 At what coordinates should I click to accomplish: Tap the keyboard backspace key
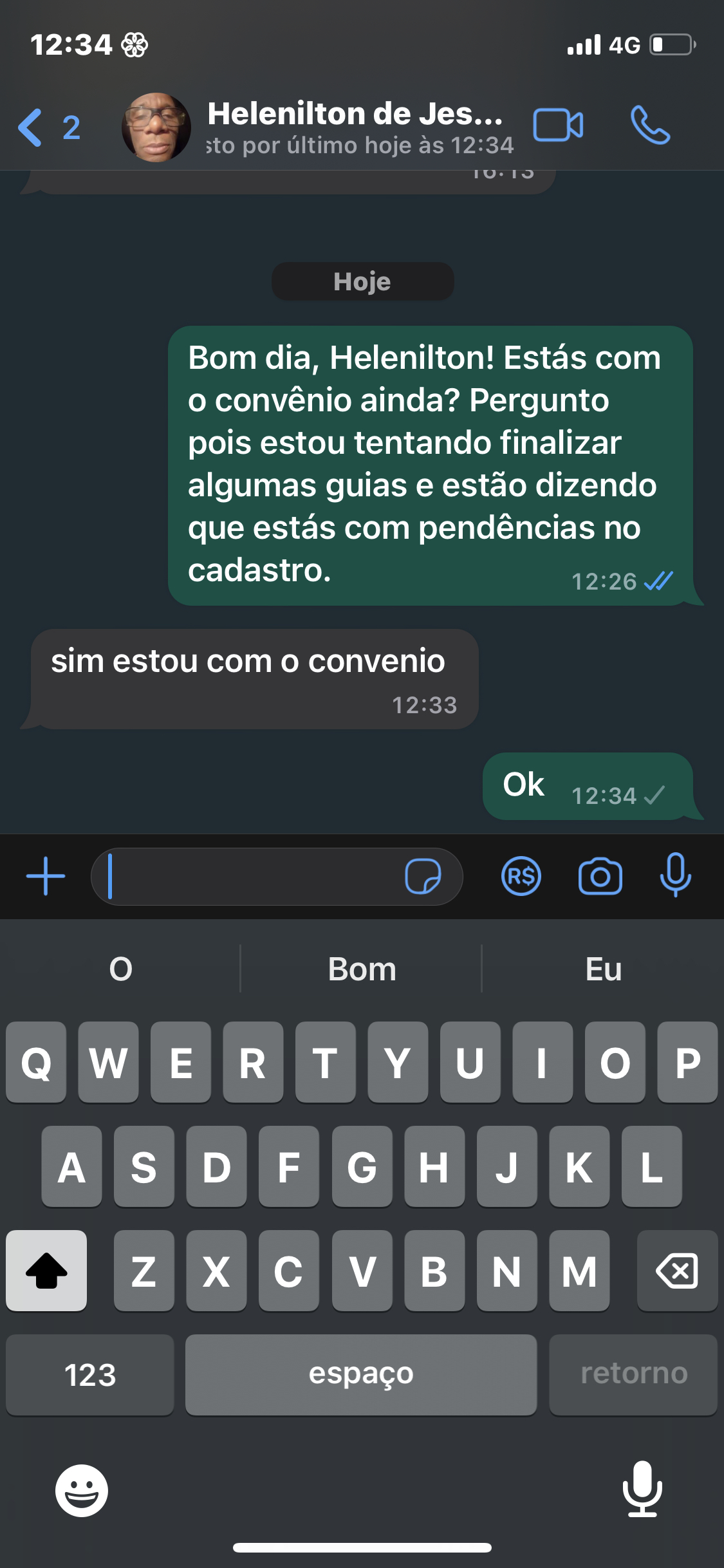point(677,1271)
